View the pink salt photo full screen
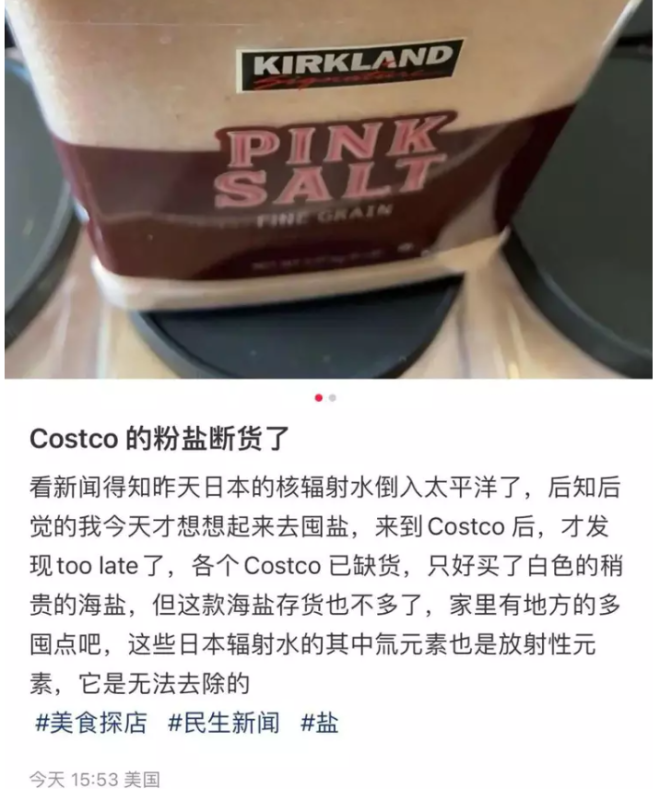Viewport: 660px width, 789px height. (330, 190)
